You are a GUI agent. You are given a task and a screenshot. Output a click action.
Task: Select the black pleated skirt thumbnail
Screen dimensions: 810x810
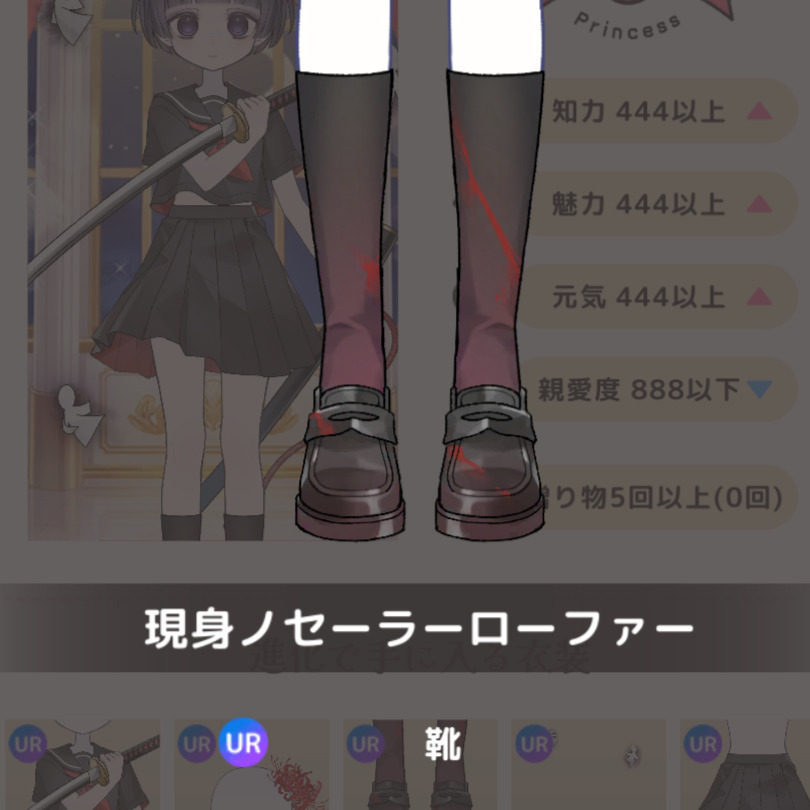pyautogui.click(x=746, y=767)
